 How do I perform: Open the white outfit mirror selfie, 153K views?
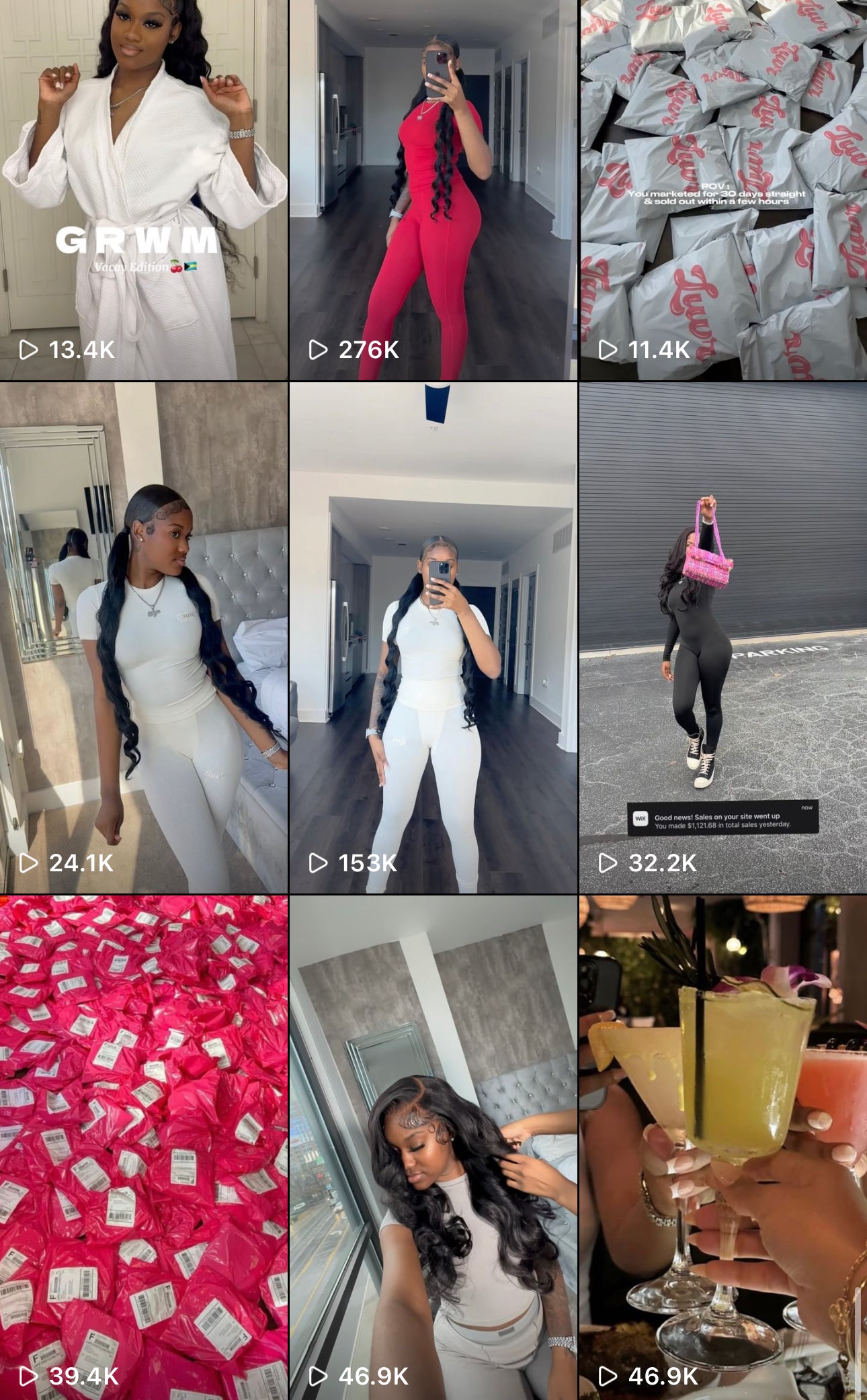coord(433,638)
